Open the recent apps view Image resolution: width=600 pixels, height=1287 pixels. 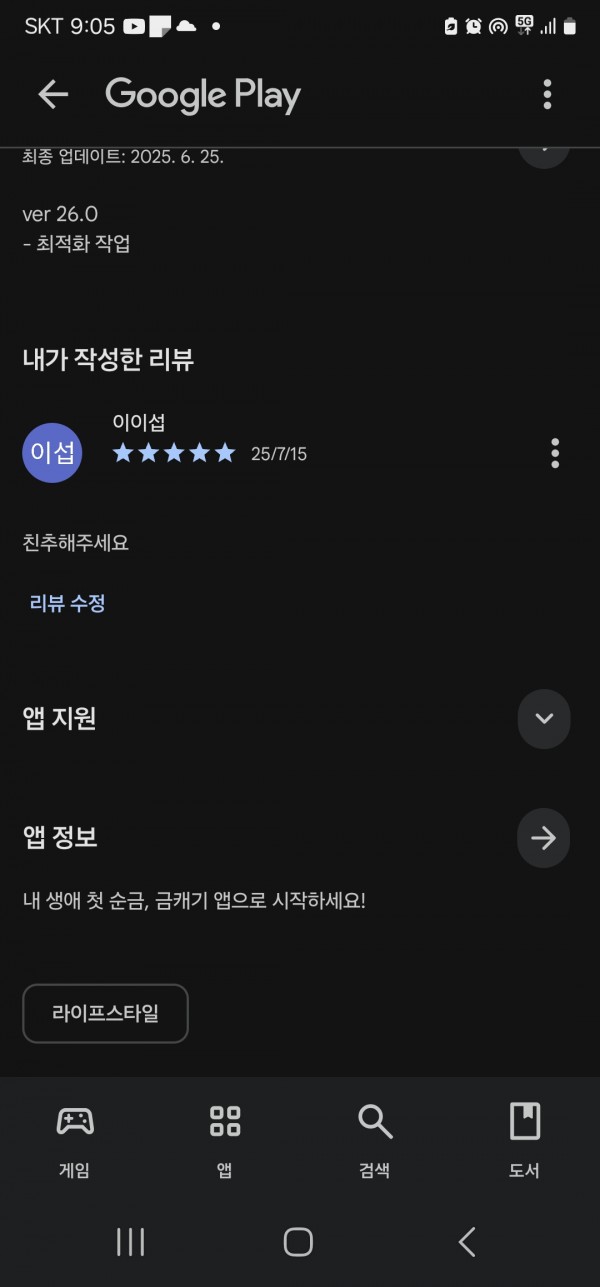130,1242
